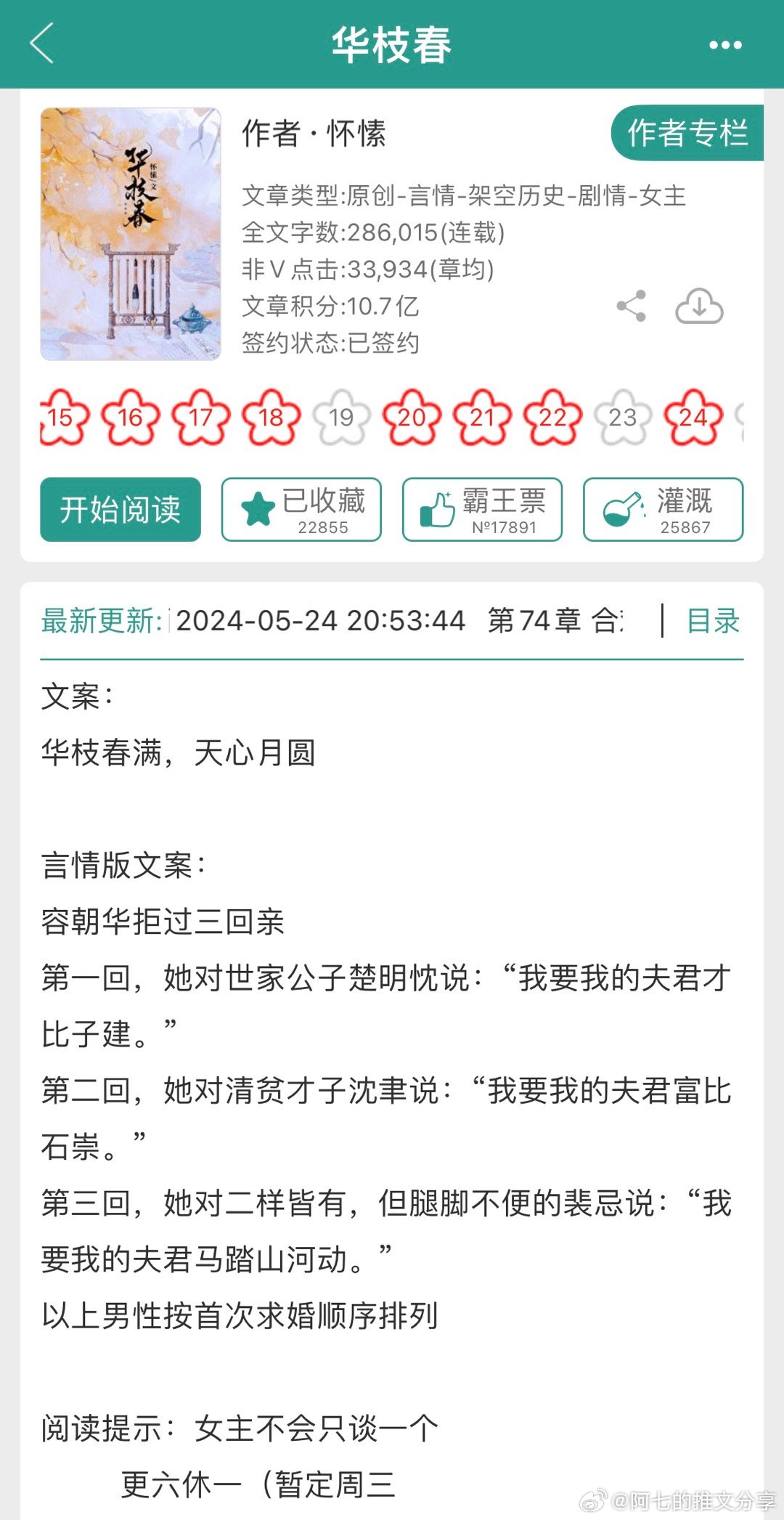Tap the flower badge numbered 24

[693, 418]
